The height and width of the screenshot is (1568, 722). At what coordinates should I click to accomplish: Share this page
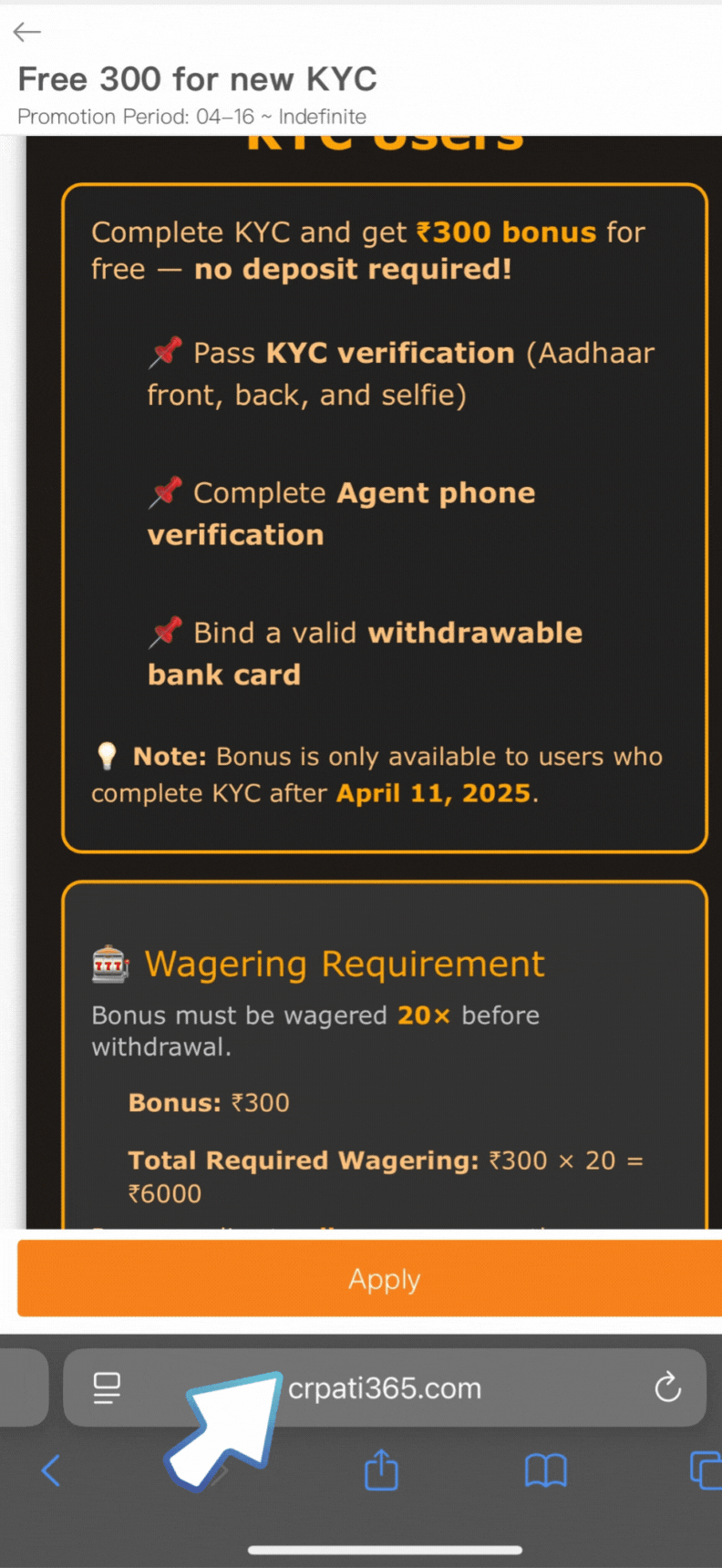point(381,1470)
